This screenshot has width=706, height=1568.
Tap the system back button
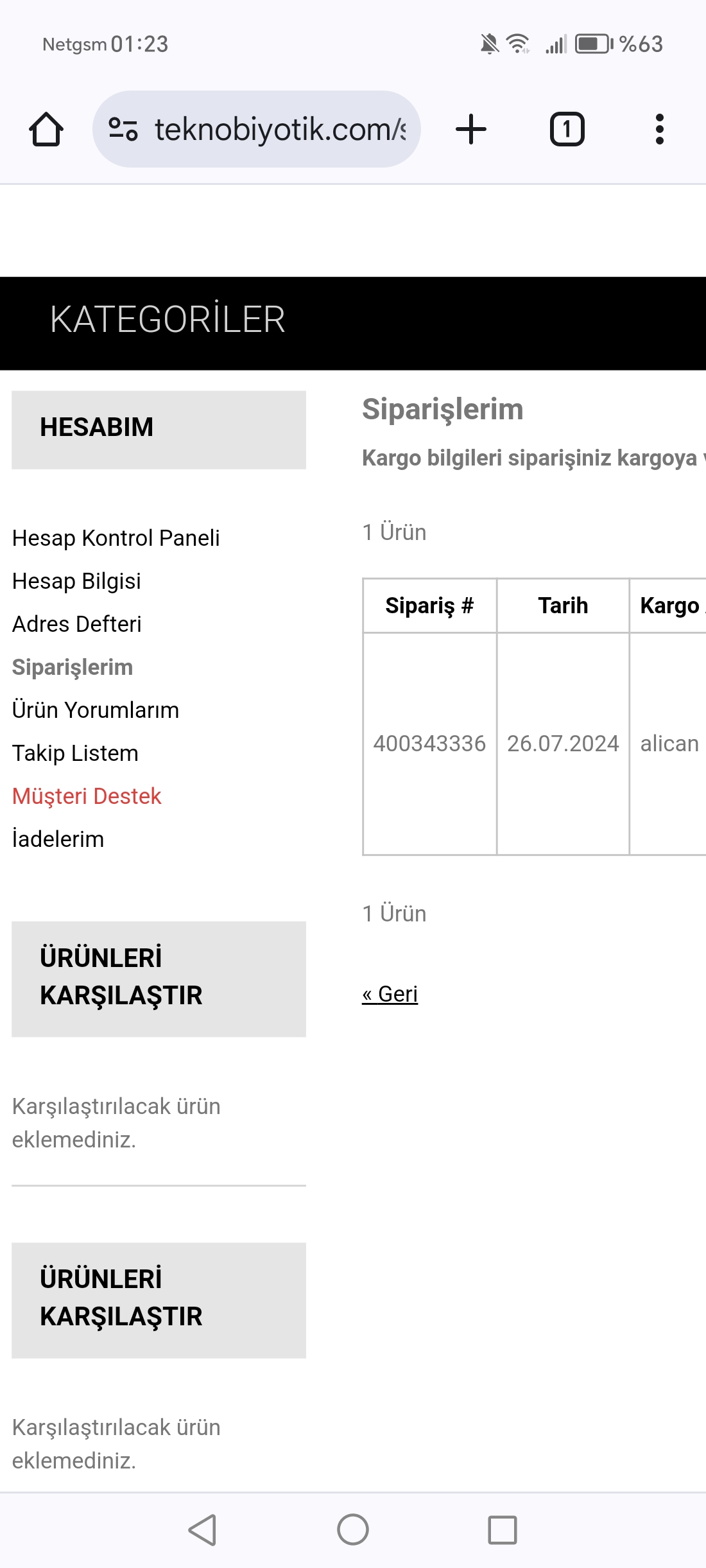click(202, 1529)
